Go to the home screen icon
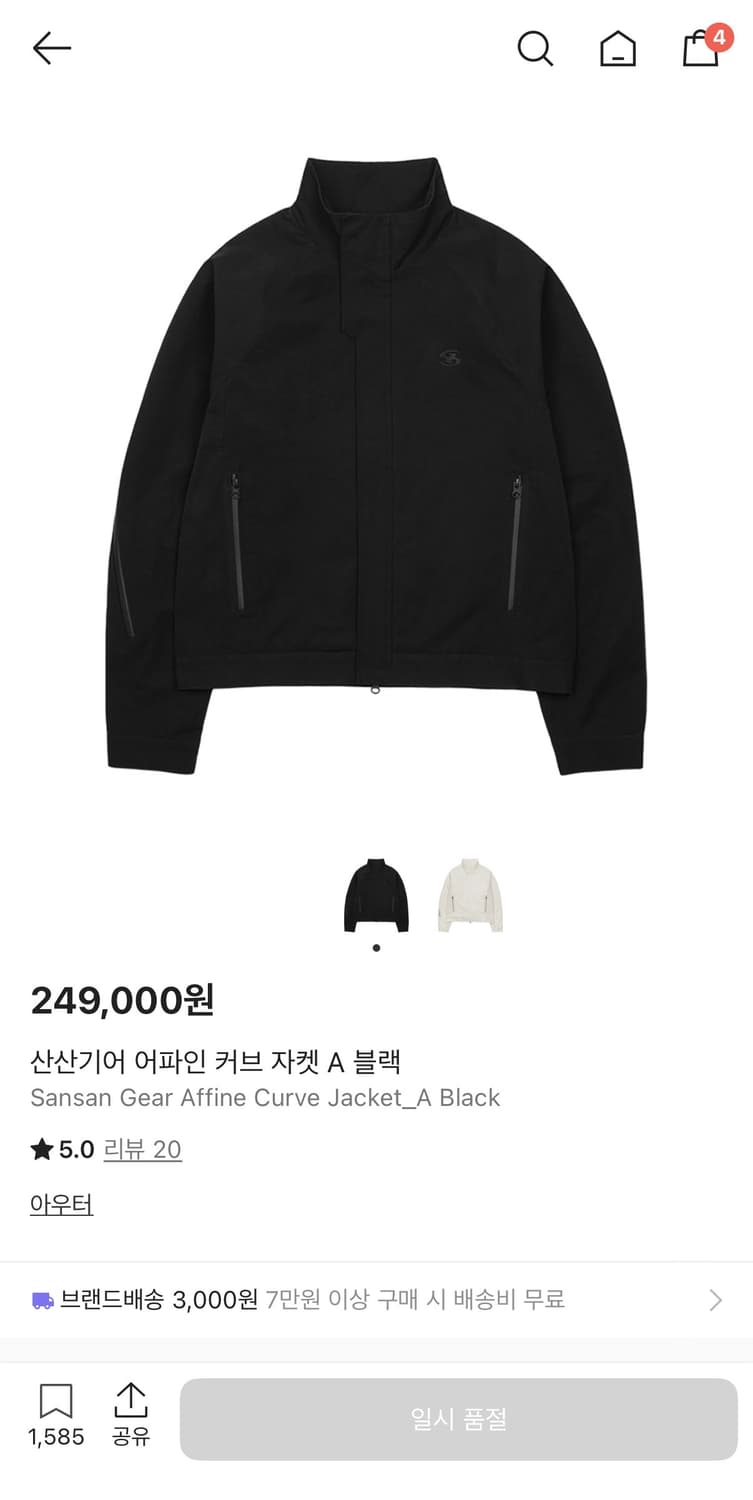 pos(618,48)
